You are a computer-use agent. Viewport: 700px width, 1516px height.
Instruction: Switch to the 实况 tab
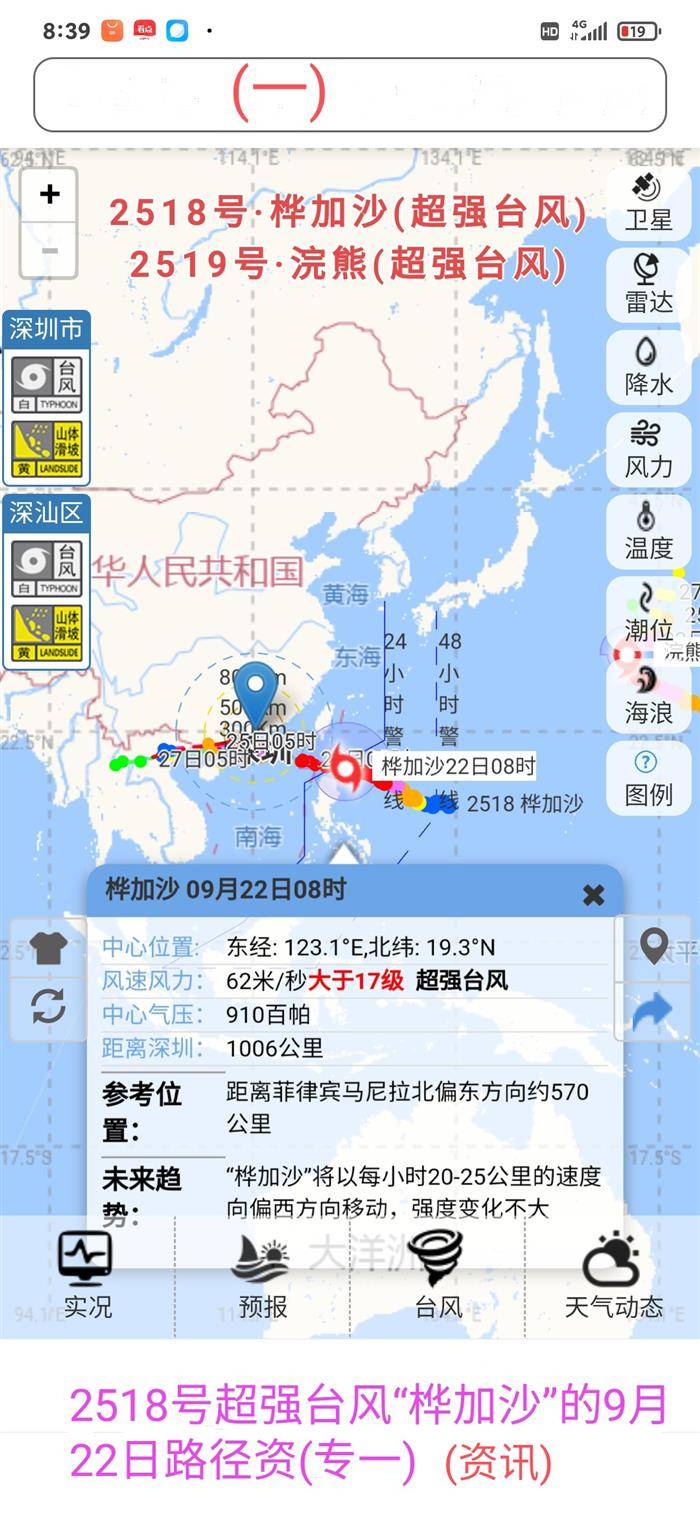tap(87, 1275)
